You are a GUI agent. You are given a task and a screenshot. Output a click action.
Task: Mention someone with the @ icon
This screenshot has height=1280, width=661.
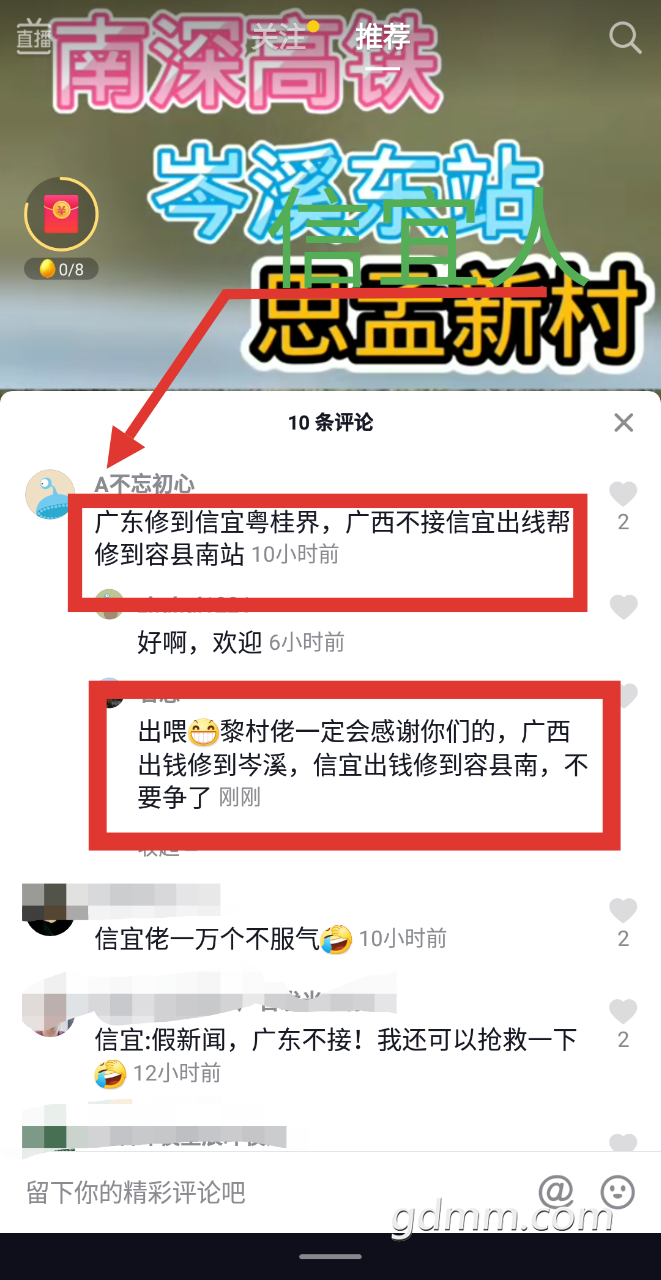[x=556, y=1191]
